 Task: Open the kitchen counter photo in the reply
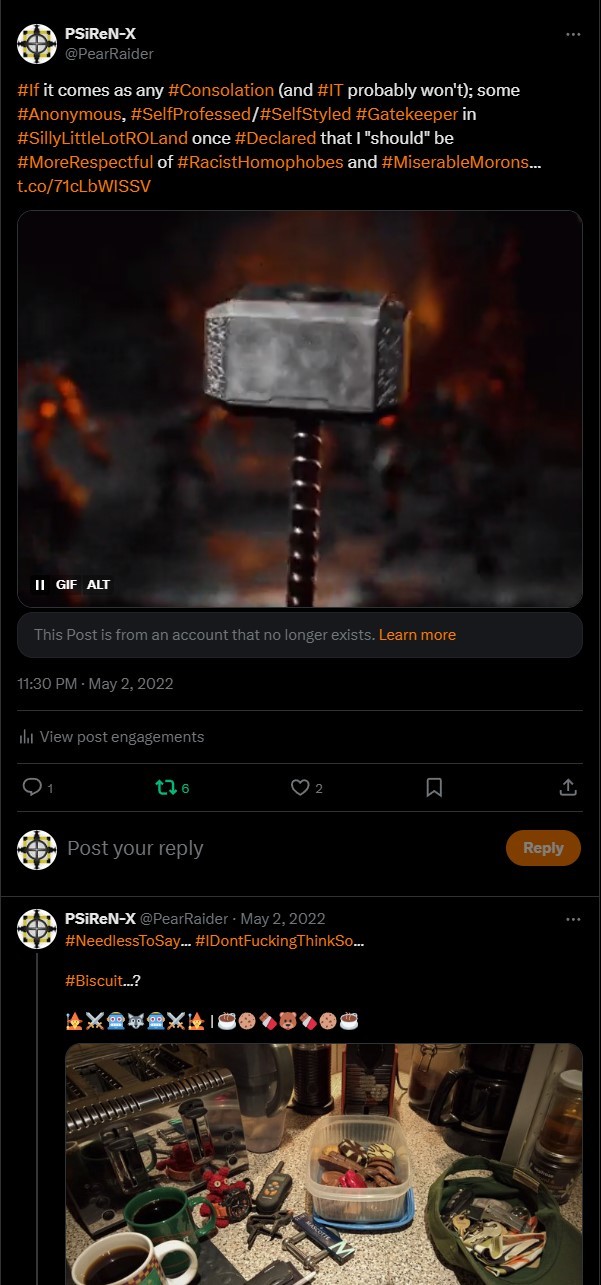[x=324, y=1164]
